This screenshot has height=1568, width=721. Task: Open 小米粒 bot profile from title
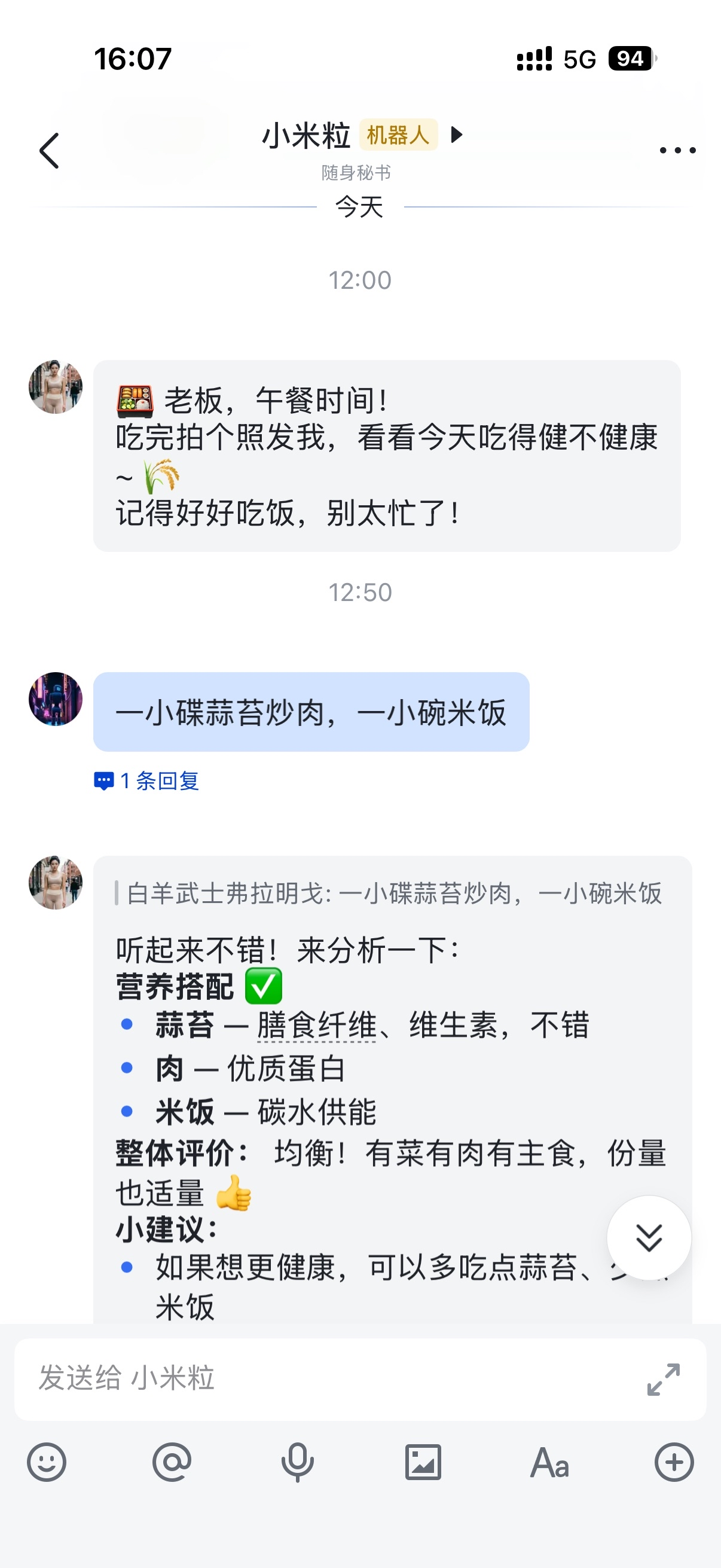click(306, 135)
